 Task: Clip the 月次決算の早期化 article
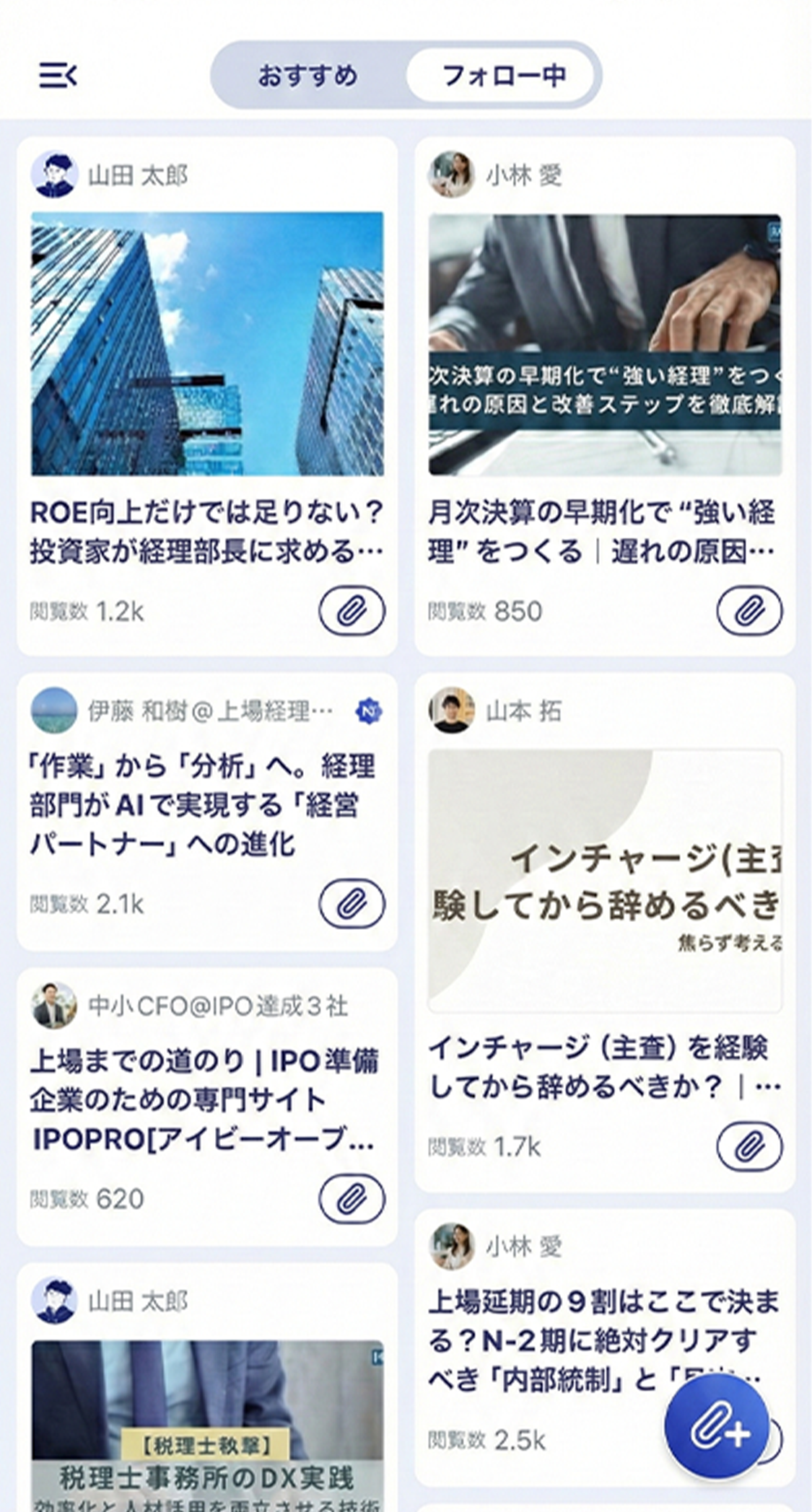749,611
